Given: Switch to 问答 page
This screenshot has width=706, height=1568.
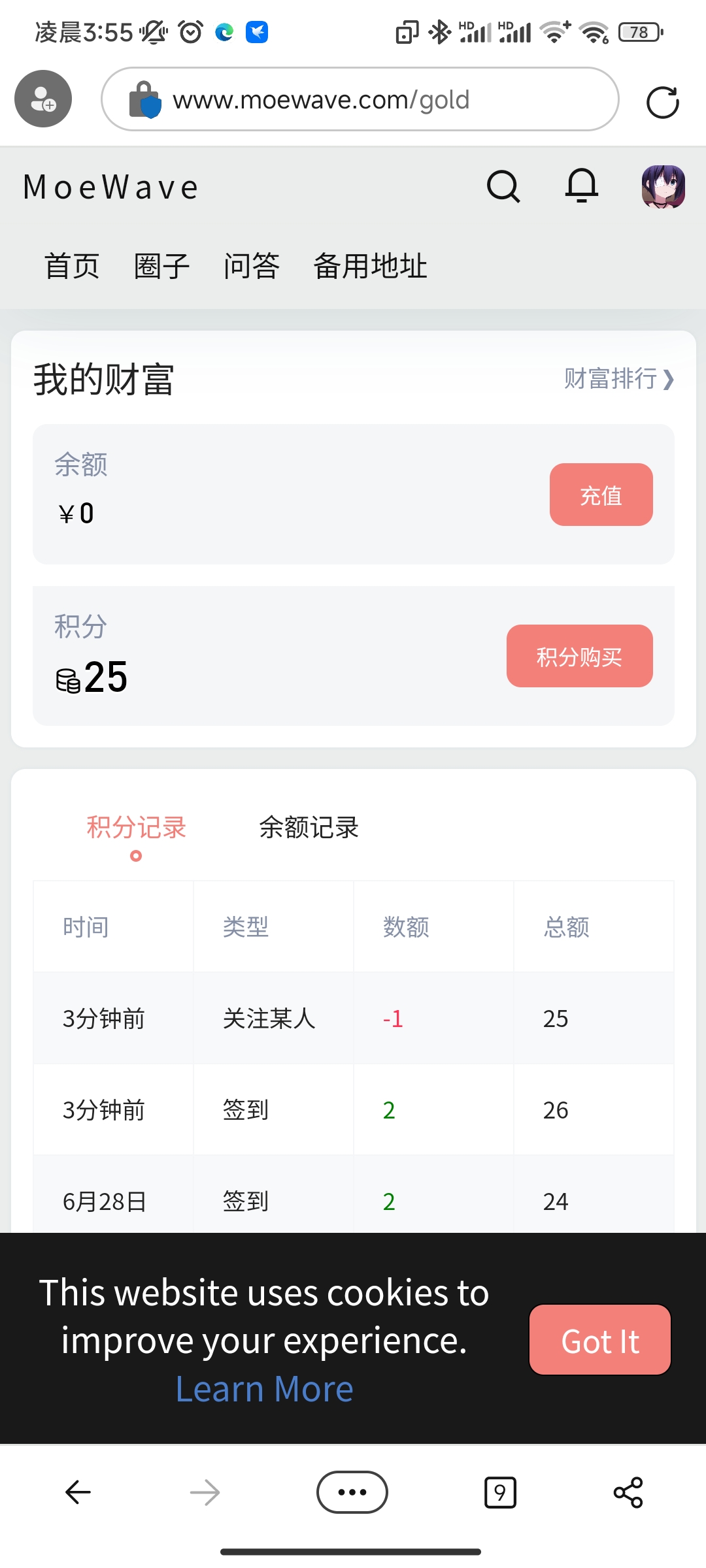Looking at the screenshot, I should click(252, 267).
